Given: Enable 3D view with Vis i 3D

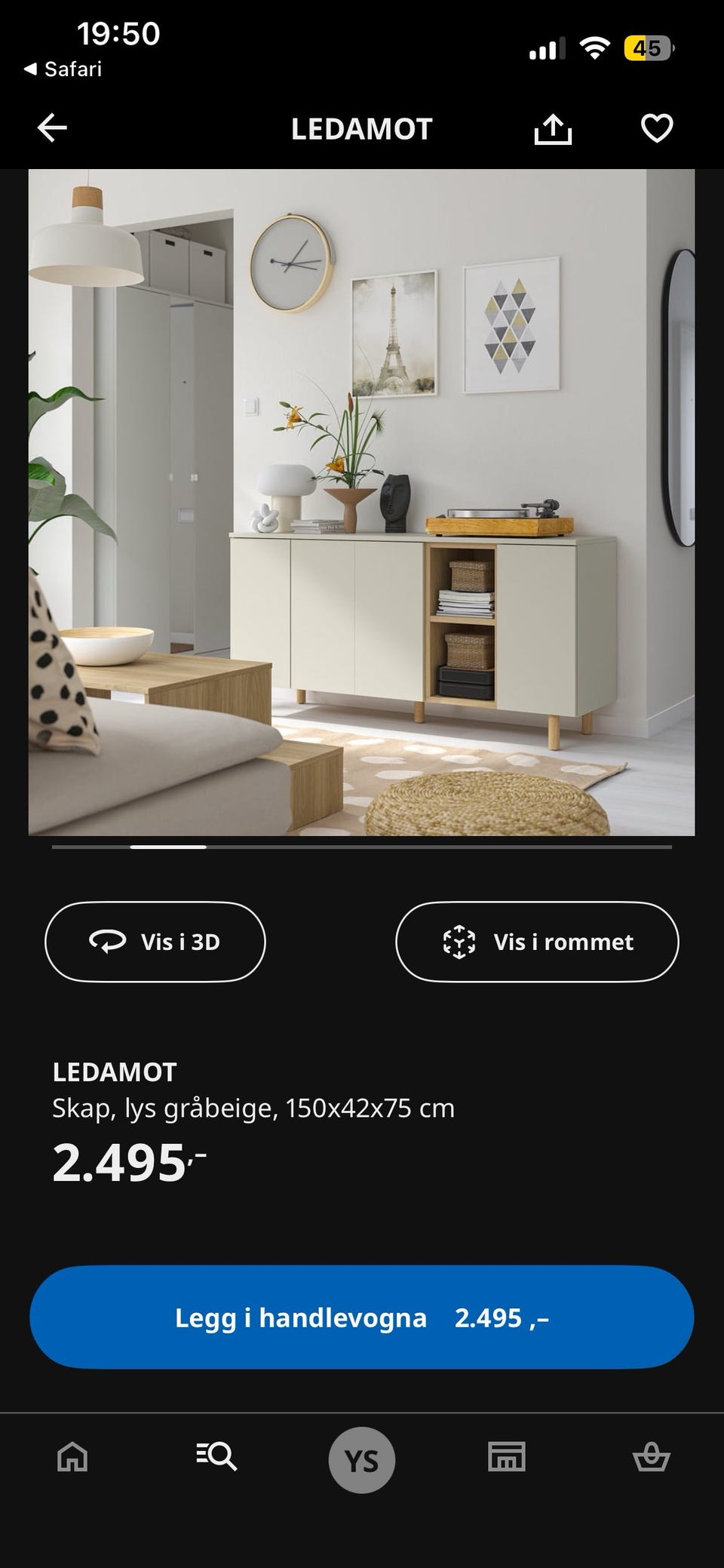Looking at the screenshot, I should [155, 941].
